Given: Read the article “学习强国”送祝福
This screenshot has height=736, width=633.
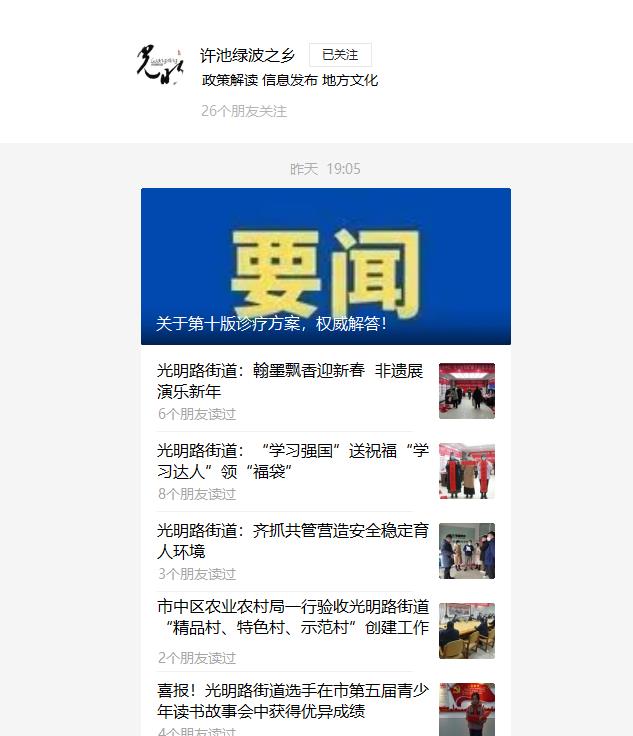Looking at the screenshot, I should coord(292,461).
